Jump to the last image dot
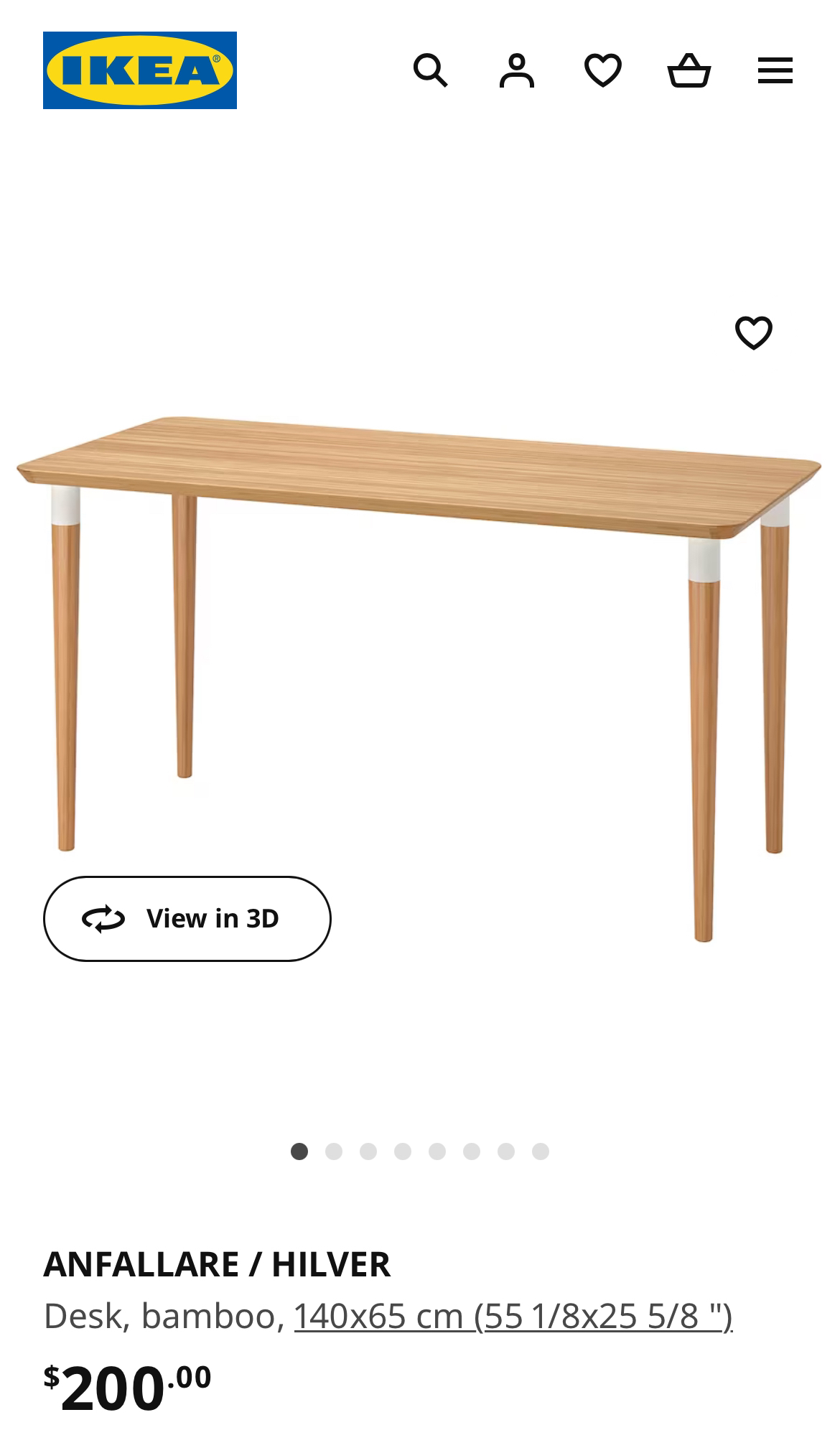The image size is (840, 1453). coord(541,1151)
